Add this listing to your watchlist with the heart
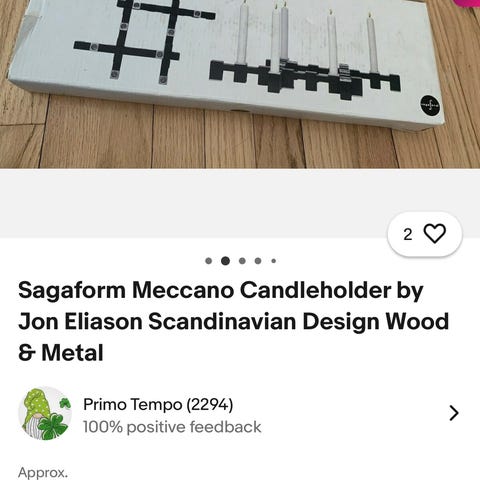Screen dimensions: 480x480 pyautogui.click(x=425, y=234)
